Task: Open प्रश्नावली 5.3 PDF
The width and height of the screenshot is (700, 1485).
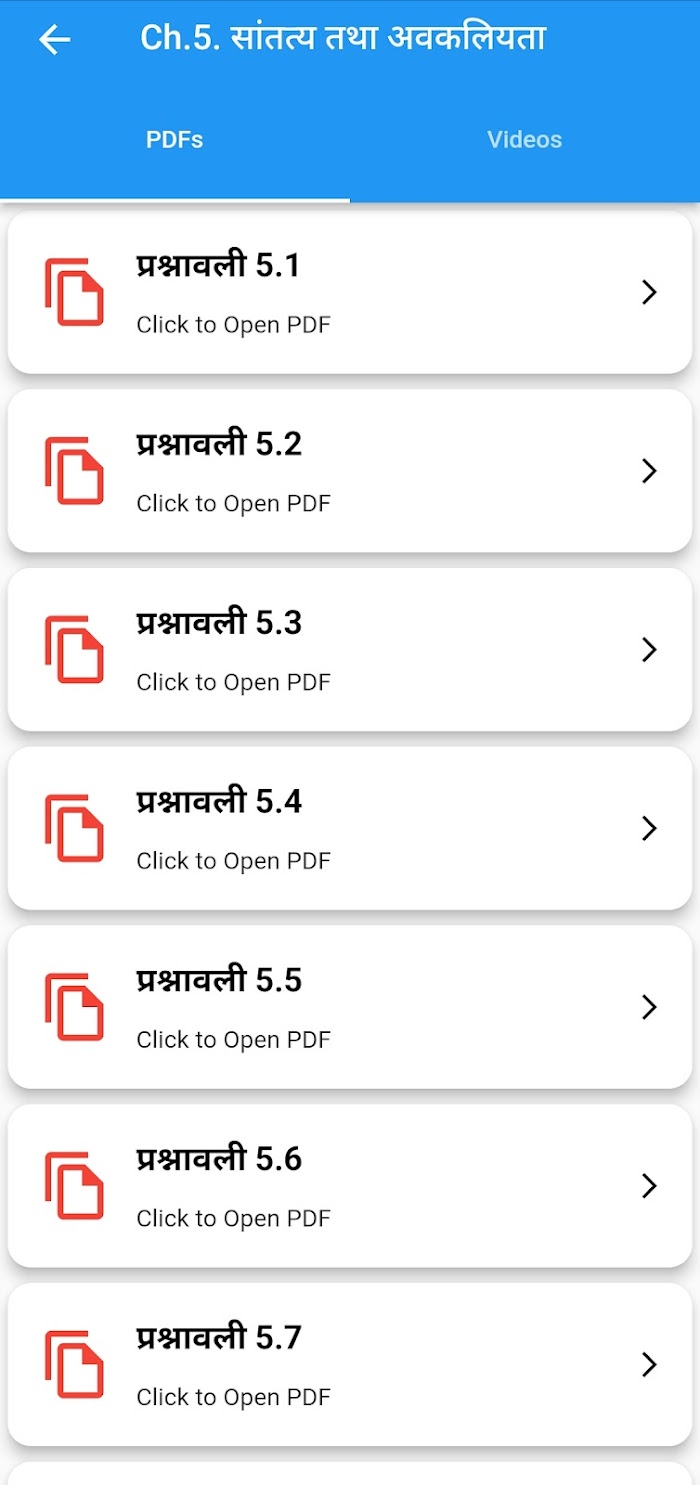Action: [x=350, y=650]
